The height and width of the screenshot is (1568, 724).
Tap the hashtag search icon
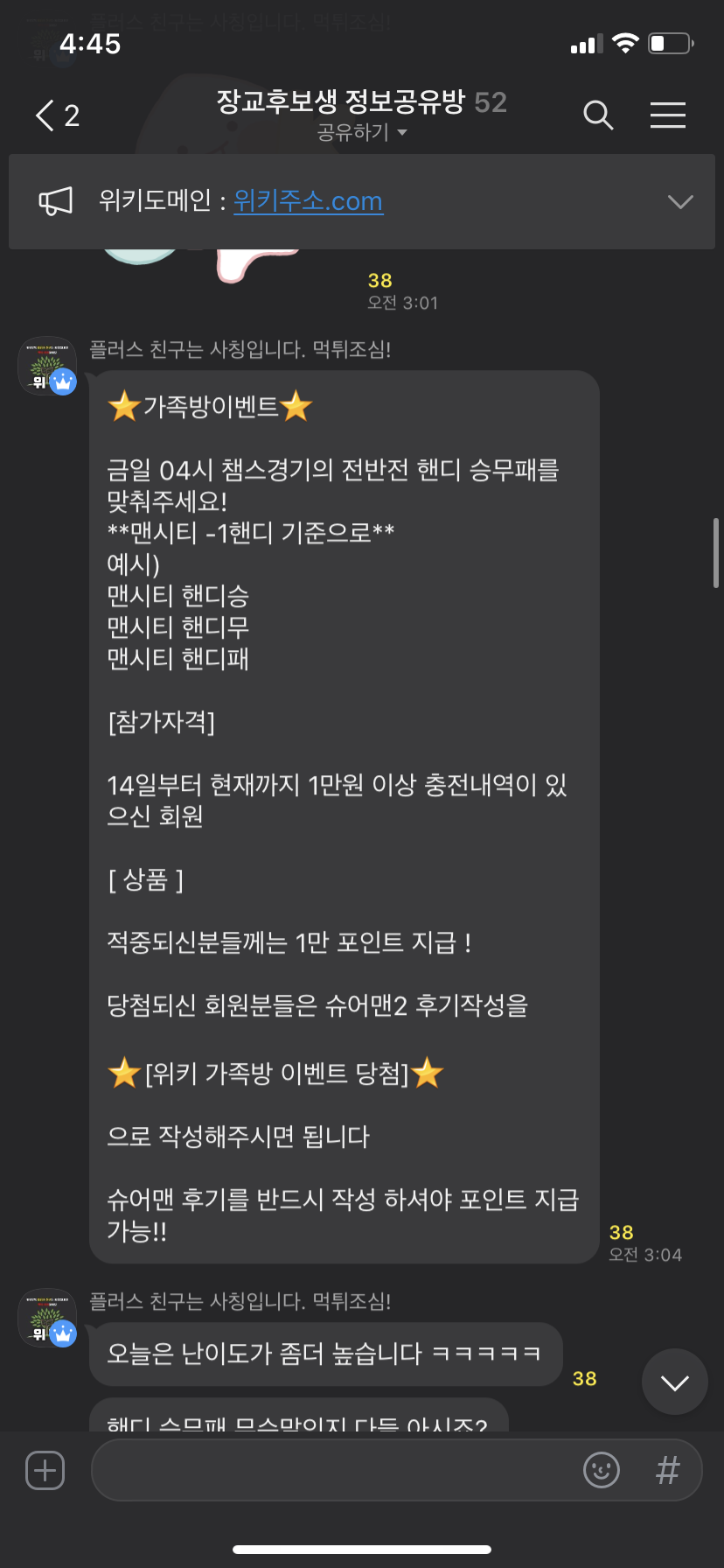tap(668, 1470)
